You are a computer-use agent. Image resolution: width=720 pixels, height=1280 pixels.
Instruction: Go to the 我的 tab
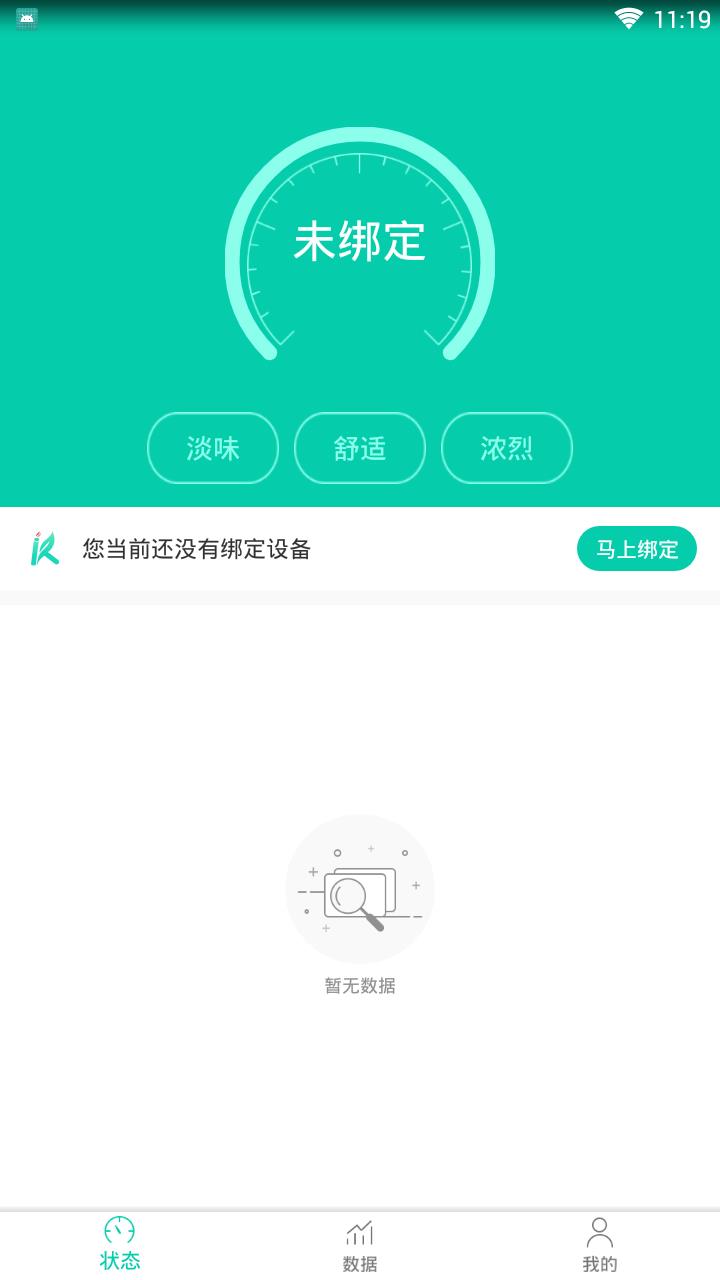(600, 1246)
